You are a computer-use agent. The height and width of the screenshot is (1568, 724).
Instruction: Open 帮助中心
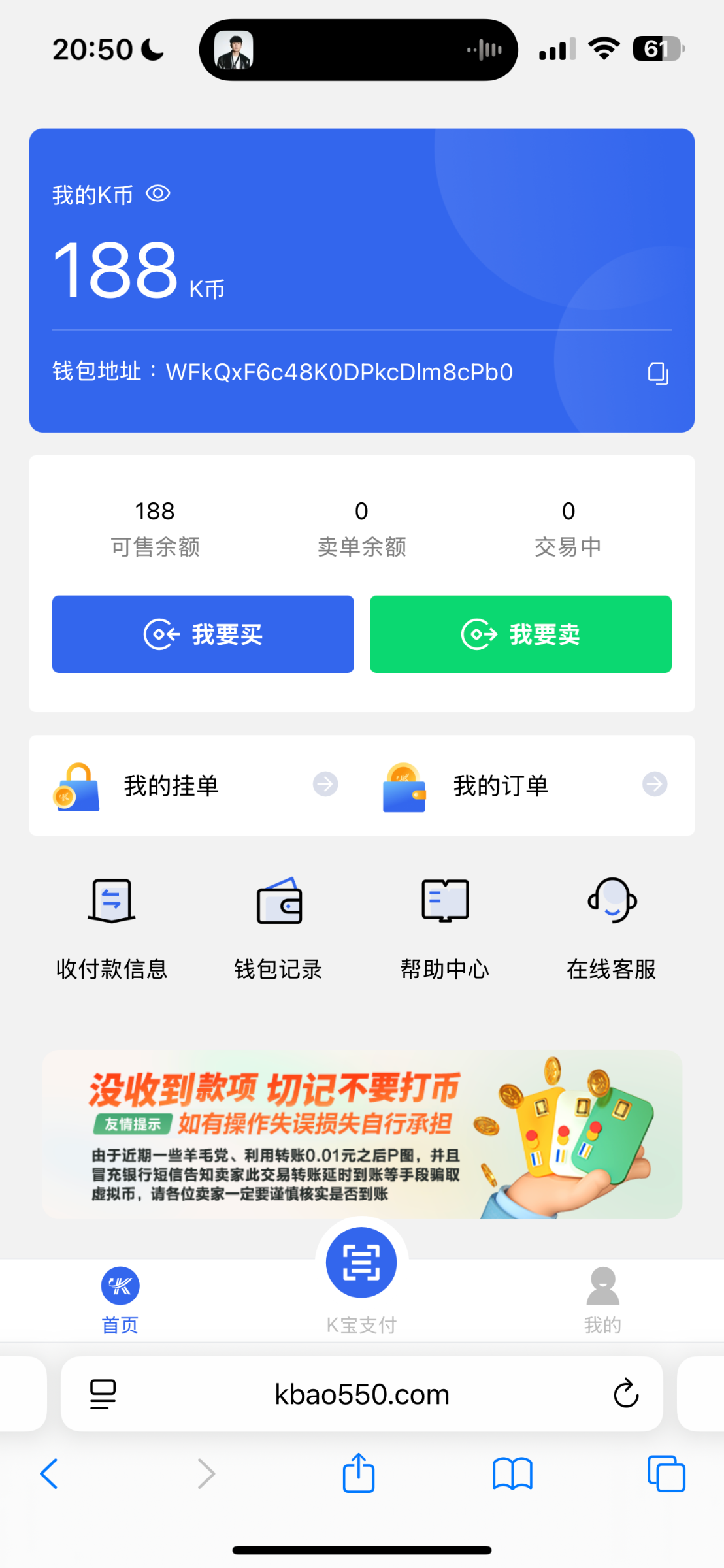445,928
